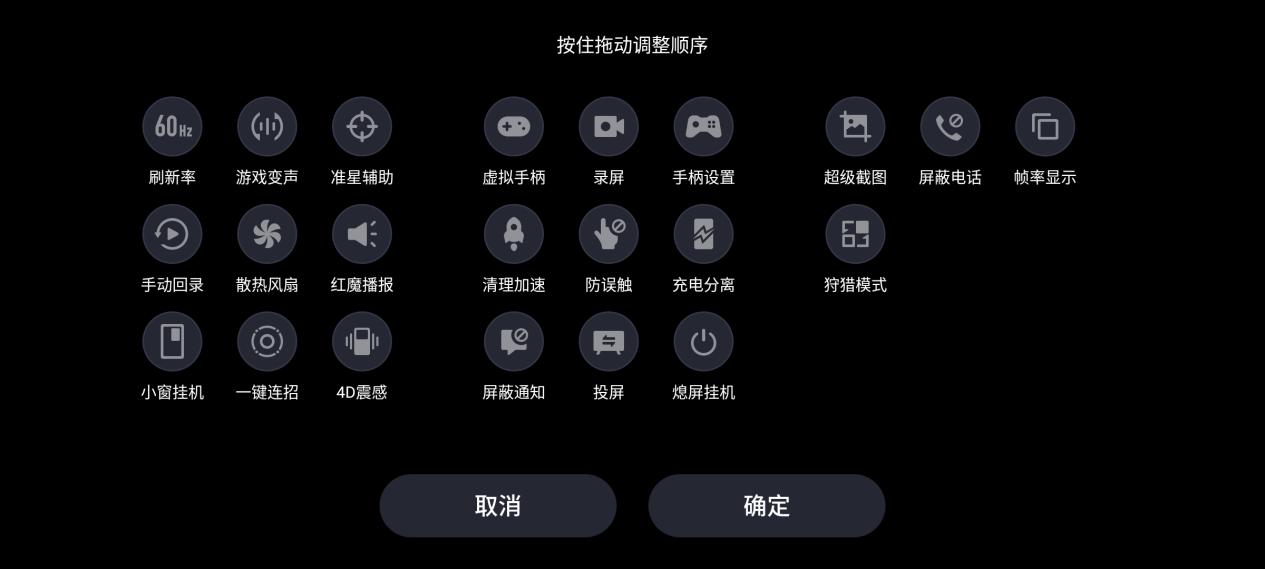Viewport: 1265px width, 569px height.
Task: Select the 准星辅助 crosshair icon
Action: [362, 127]
